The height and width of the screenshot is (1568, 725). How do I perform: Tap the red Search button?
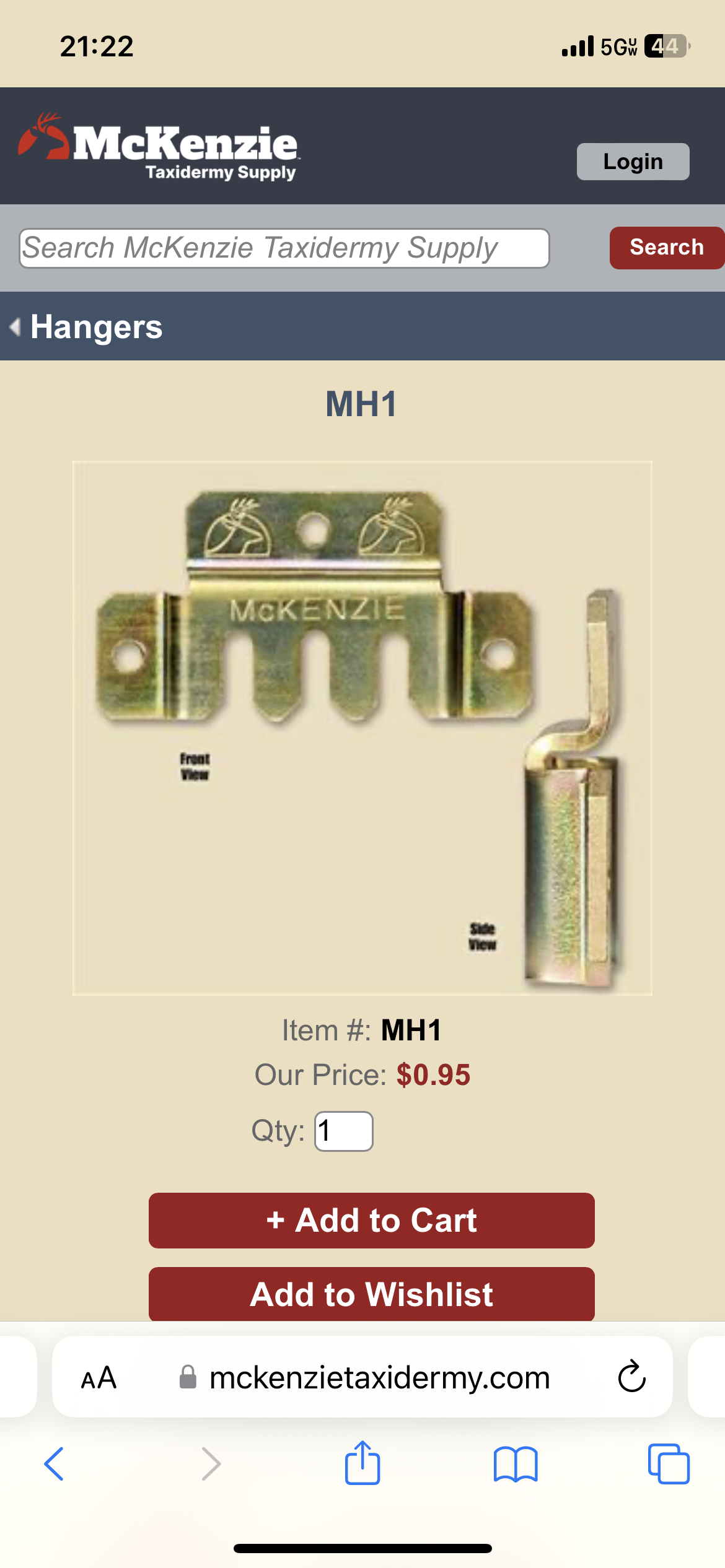(x=667, y=248)
